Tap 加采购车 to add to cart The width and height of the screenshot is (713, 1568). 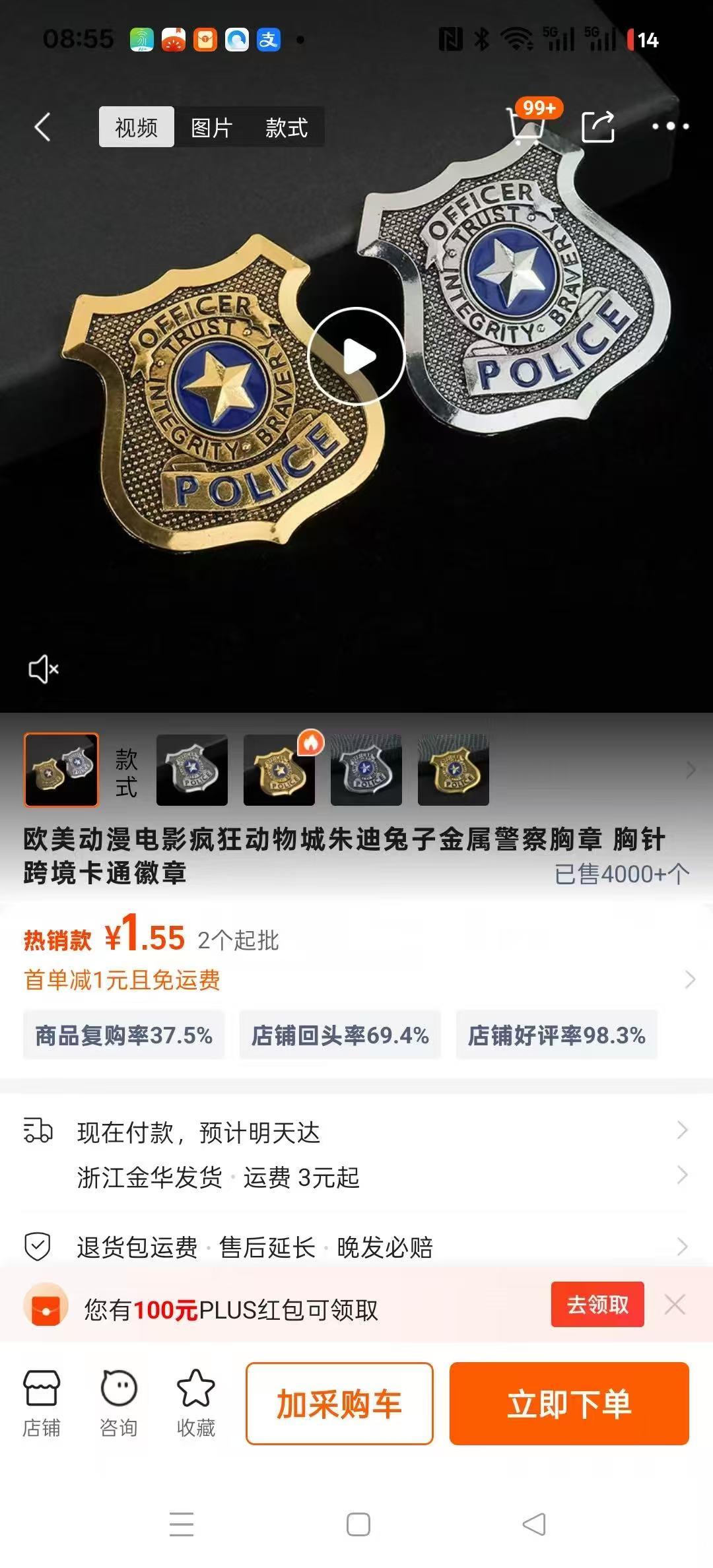(339, 1404)
